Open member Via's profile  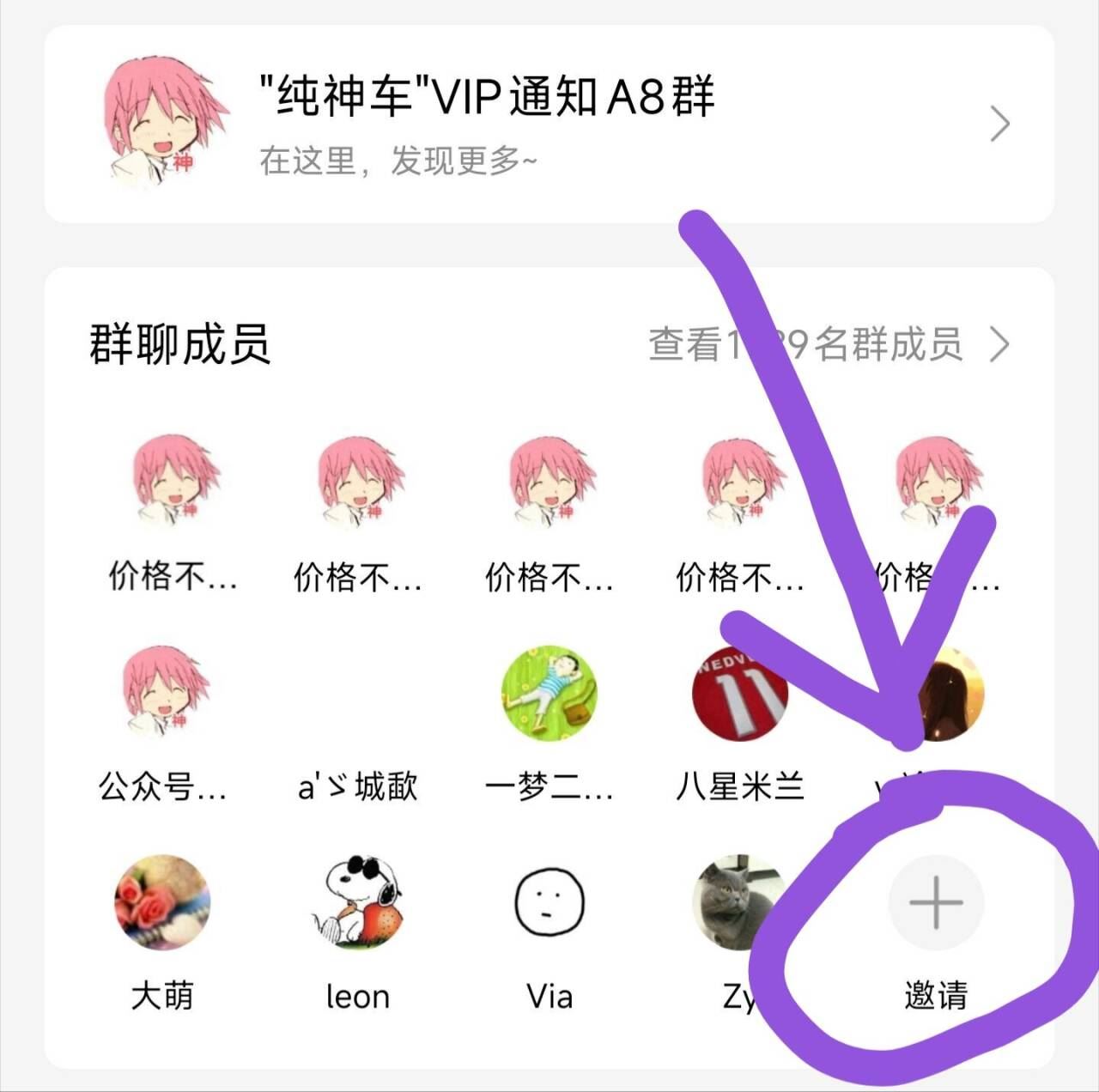click(549, 903)
